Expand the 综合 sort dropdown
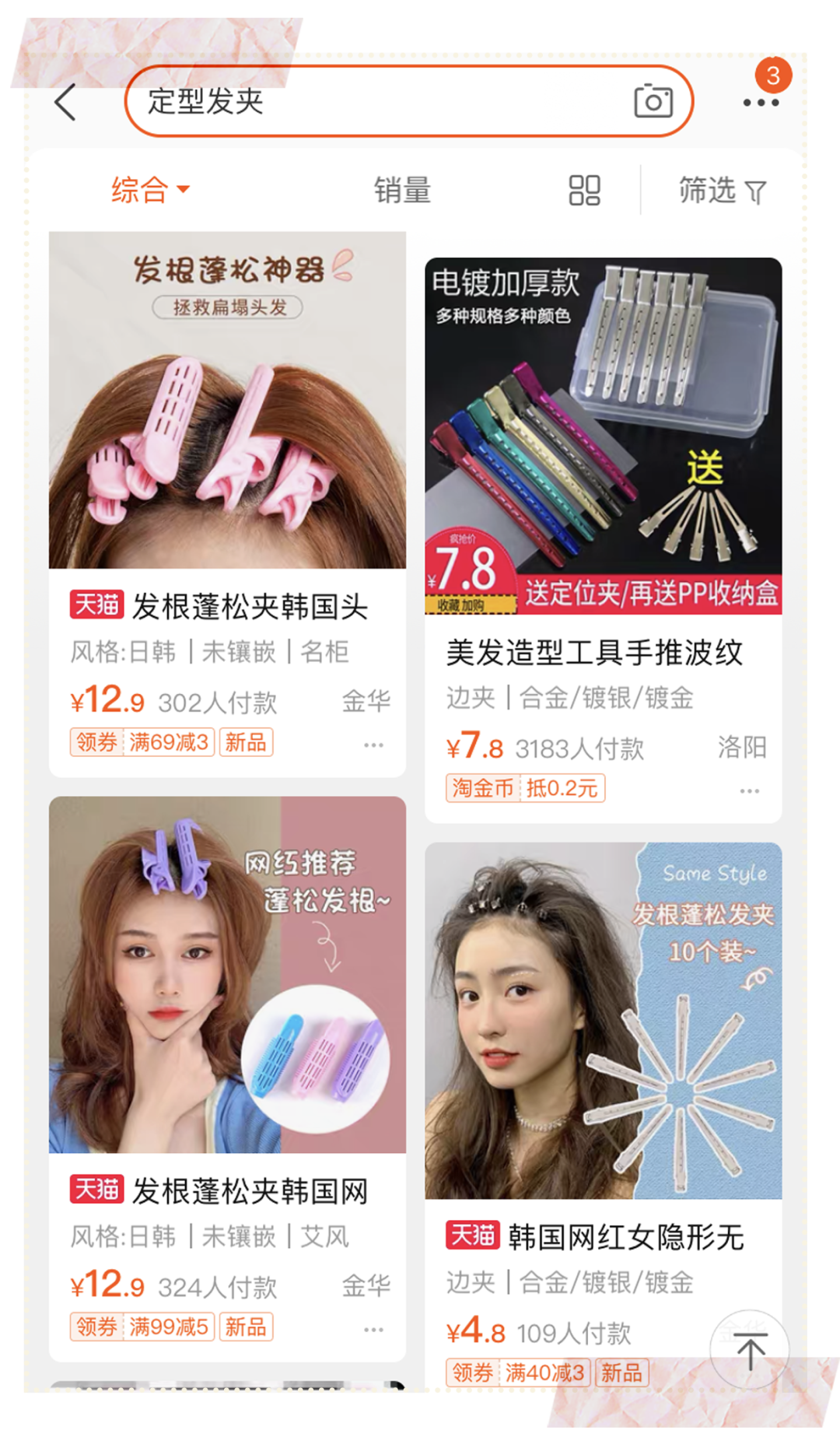Viewport: 840px width, 1444px height. 149,190
